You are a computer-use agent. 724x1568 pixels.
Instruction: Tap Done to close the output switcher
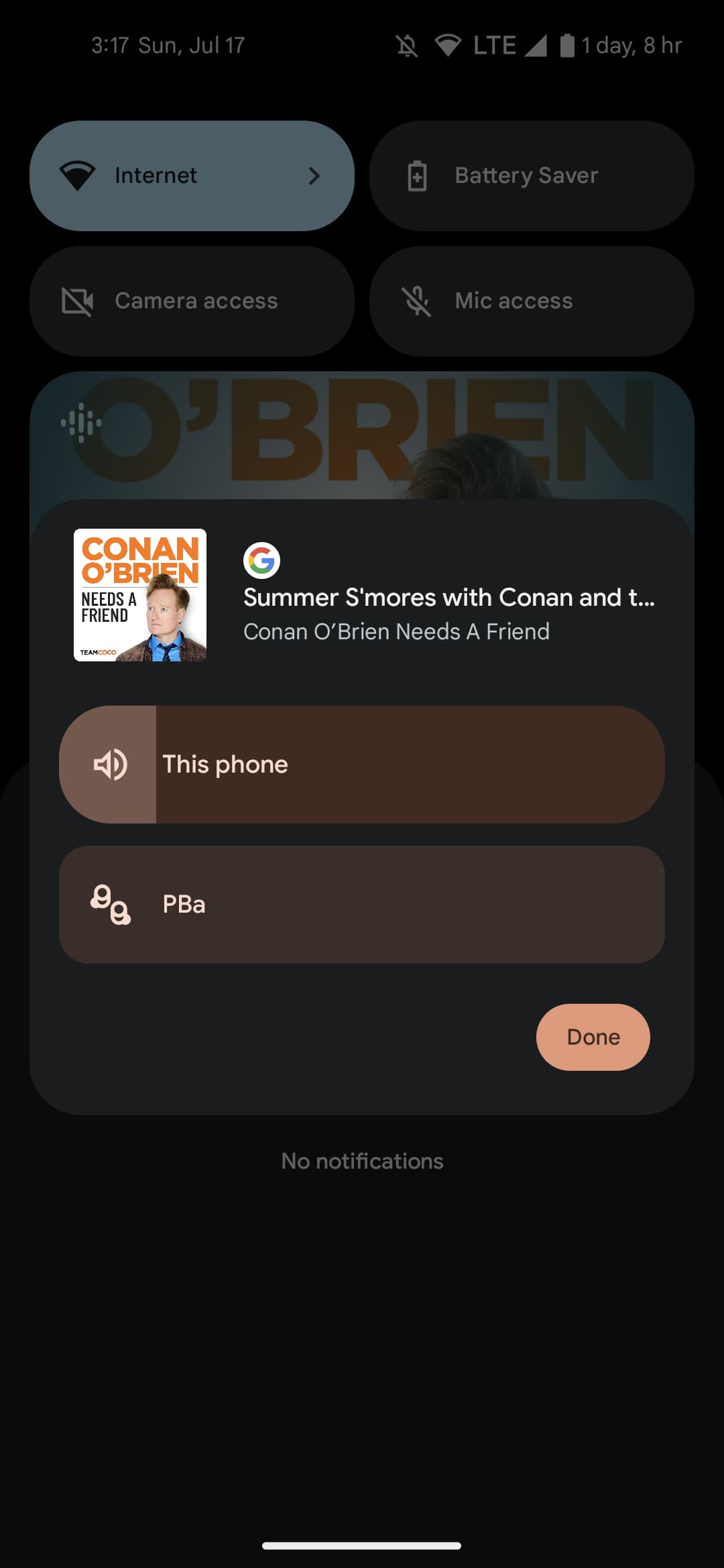(593, 1037)
